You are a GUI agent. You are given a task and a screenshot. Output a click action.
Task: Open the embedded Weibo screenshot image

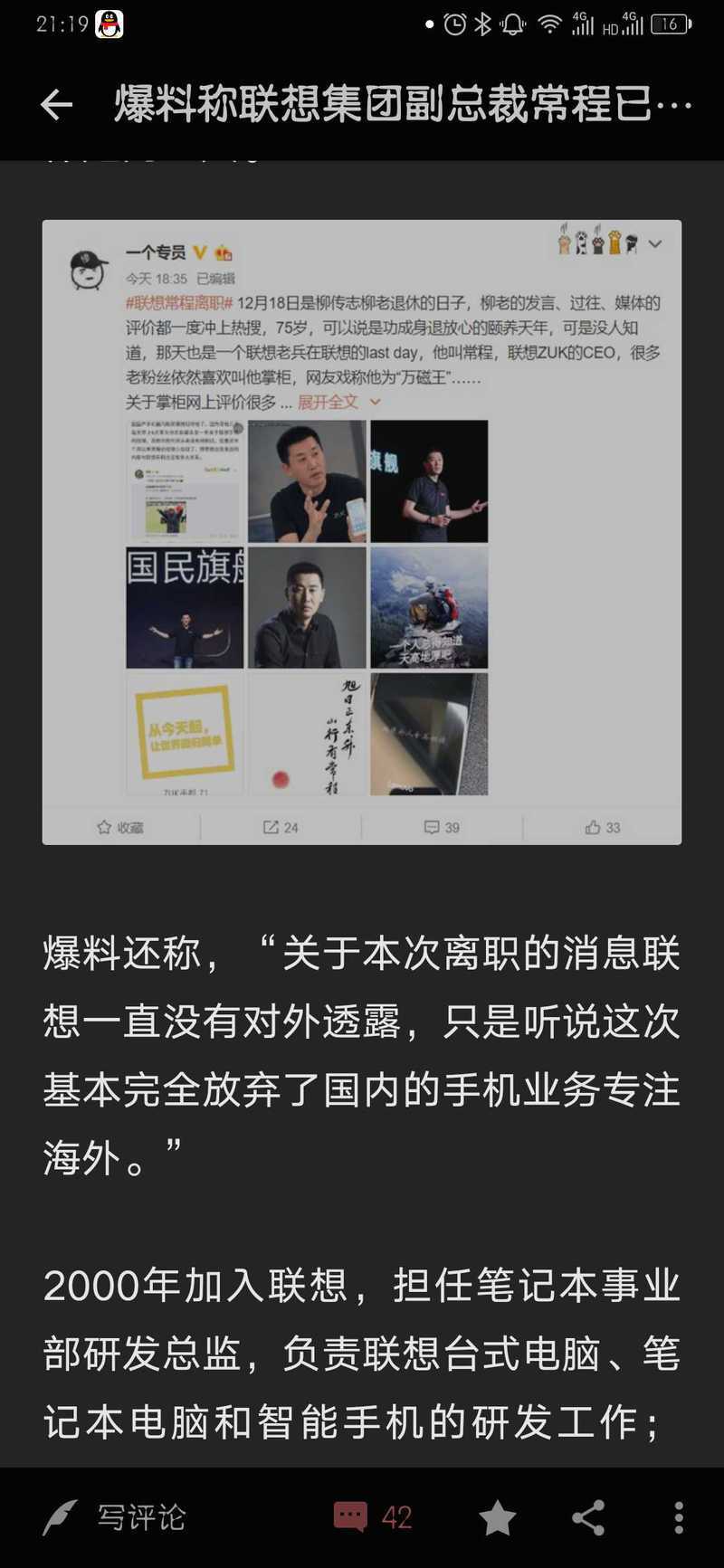(362, 532)
